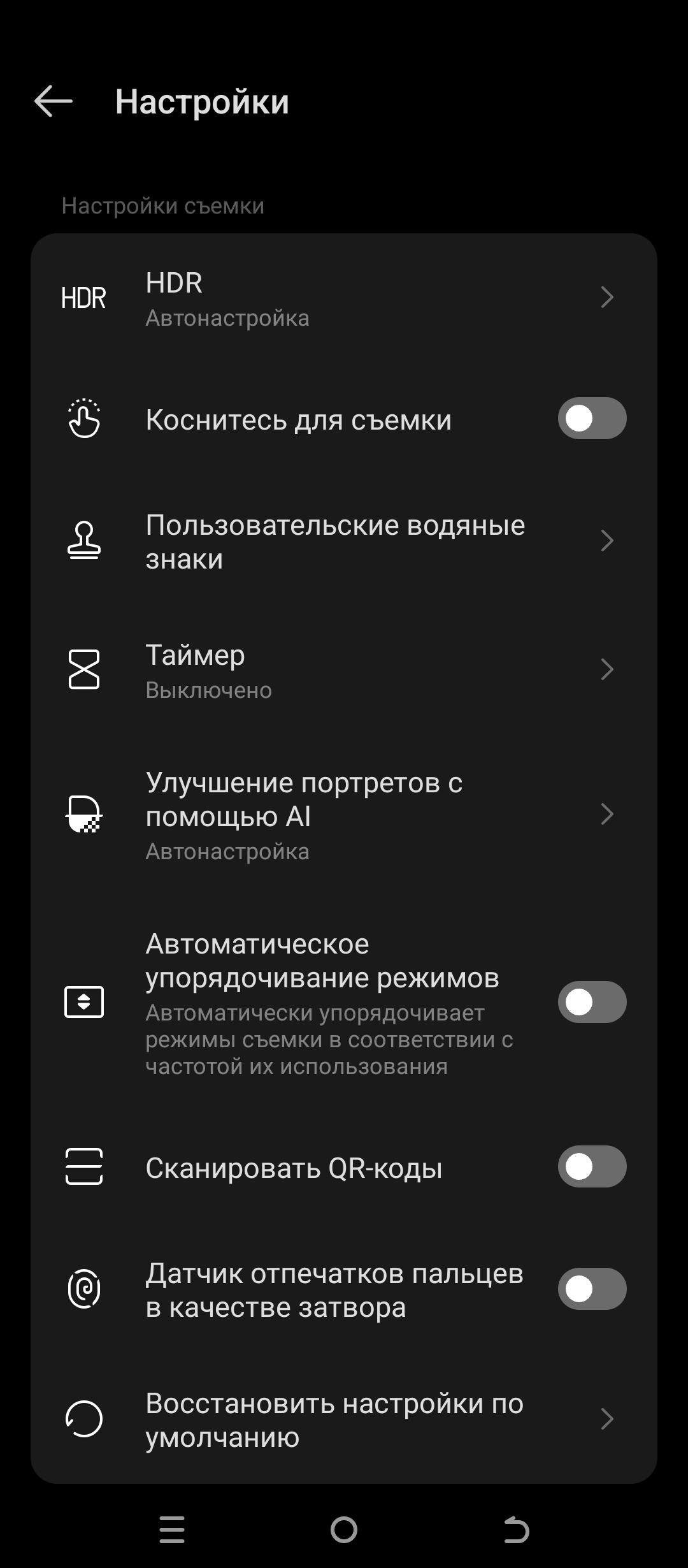Tap the system home button
Viewport: 688px width, 1568px height.
click(x=344, y=1529)
